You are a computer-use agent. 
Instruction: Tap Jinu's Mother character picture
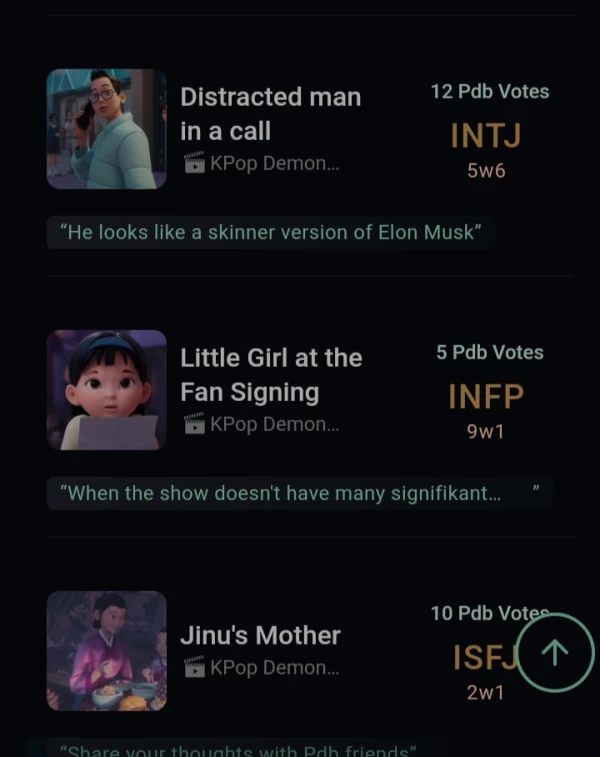(107, 651)
